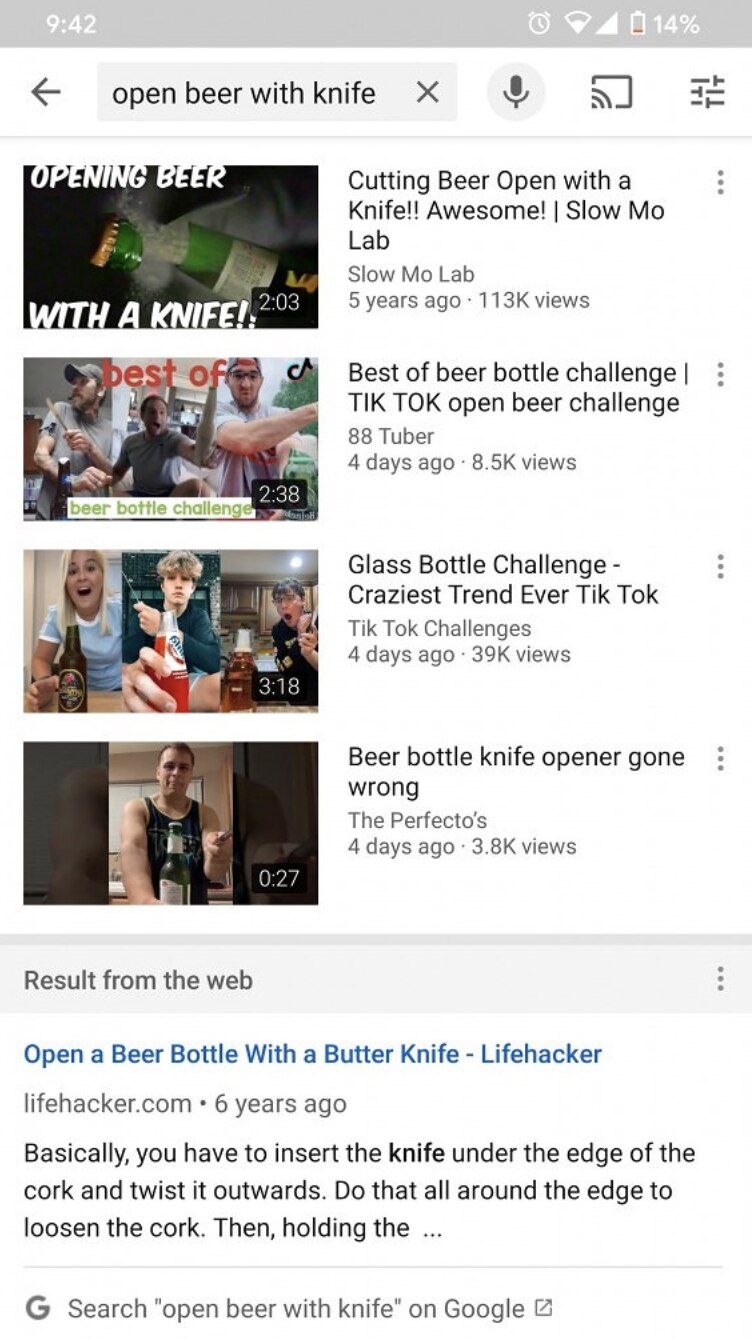Viewport: 754px width, 1340px height.
Task: Open the Lifehacker butter knife article
Action: tap(312, 1054)
